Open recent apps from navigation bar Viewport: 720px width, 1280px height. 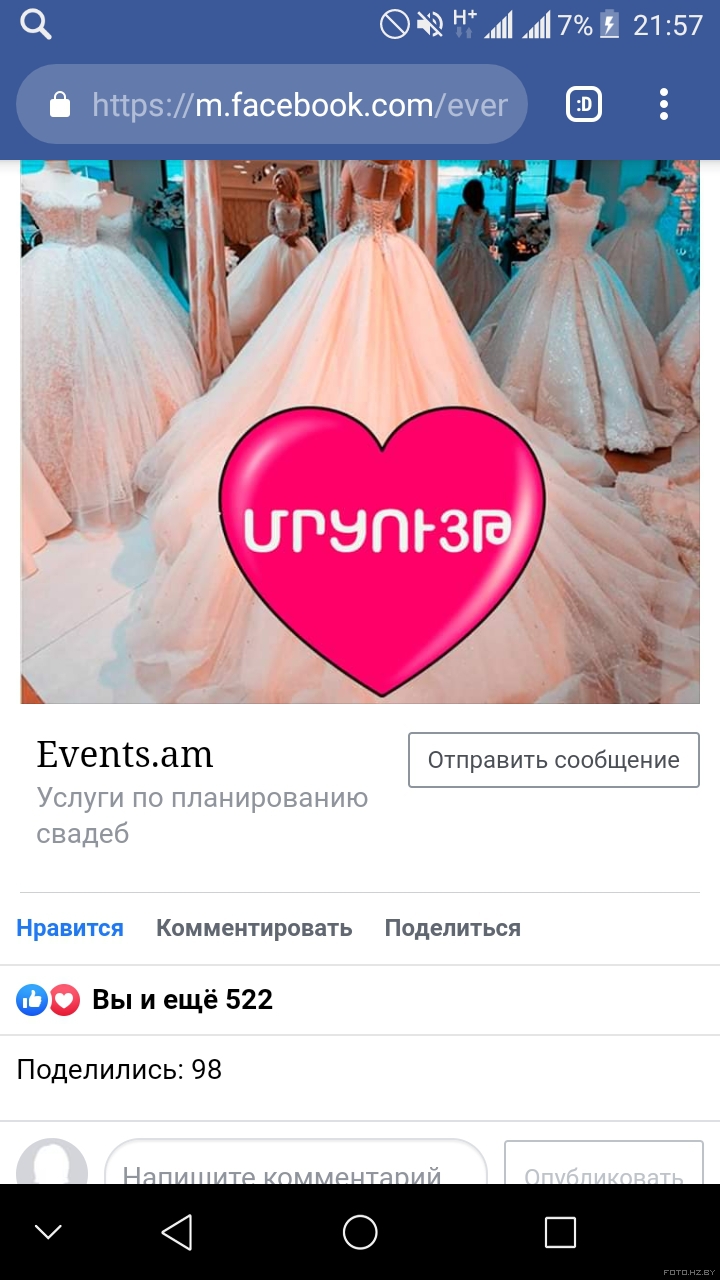pos(560,1232)
